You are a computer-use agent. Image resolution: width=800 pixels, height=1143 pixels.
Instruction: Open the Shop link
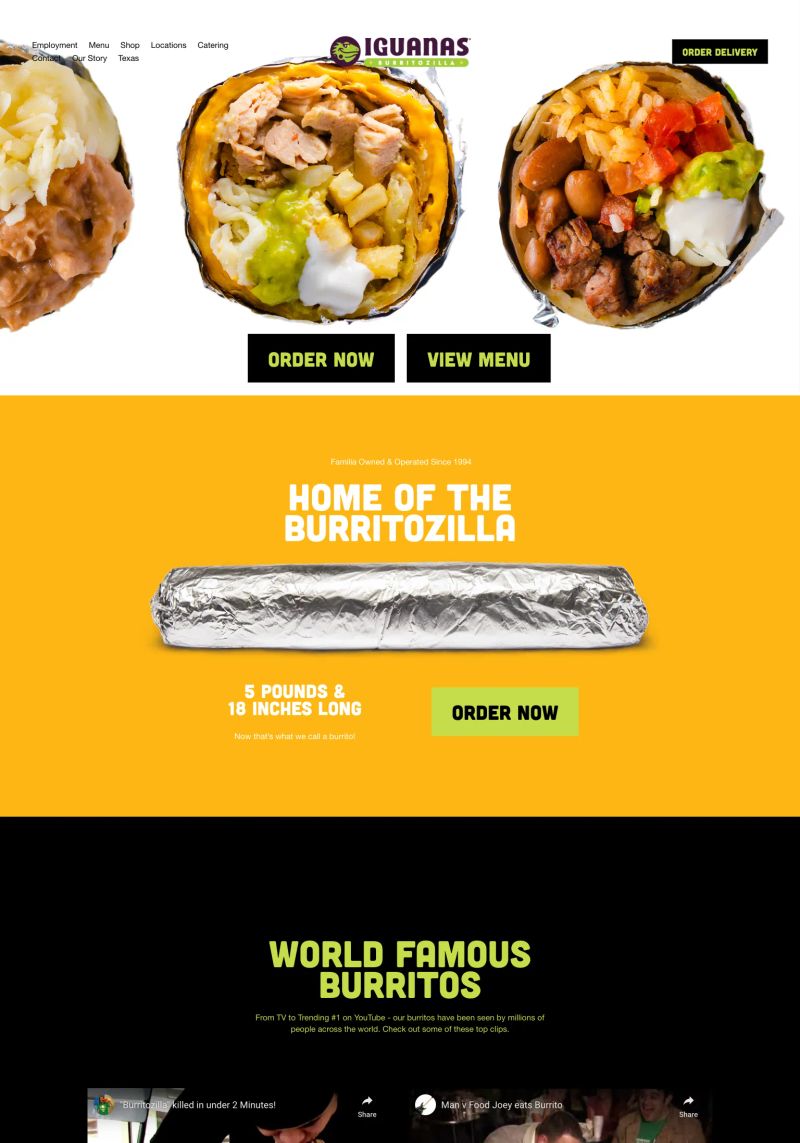click(130, 45)
